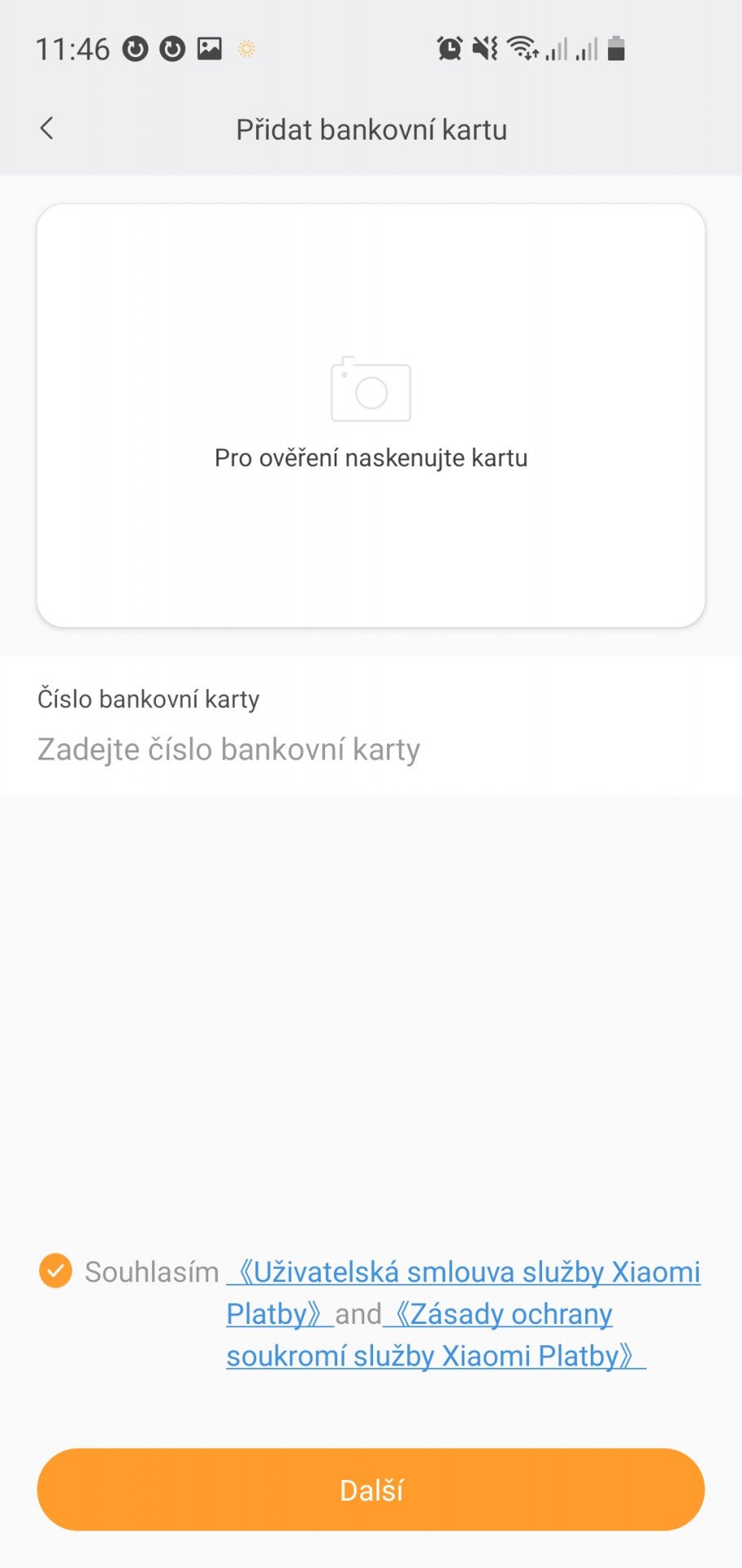This screenshot has width=742, height=1568.
Task: Continue with the Další button
Action: pos(371,1490)
